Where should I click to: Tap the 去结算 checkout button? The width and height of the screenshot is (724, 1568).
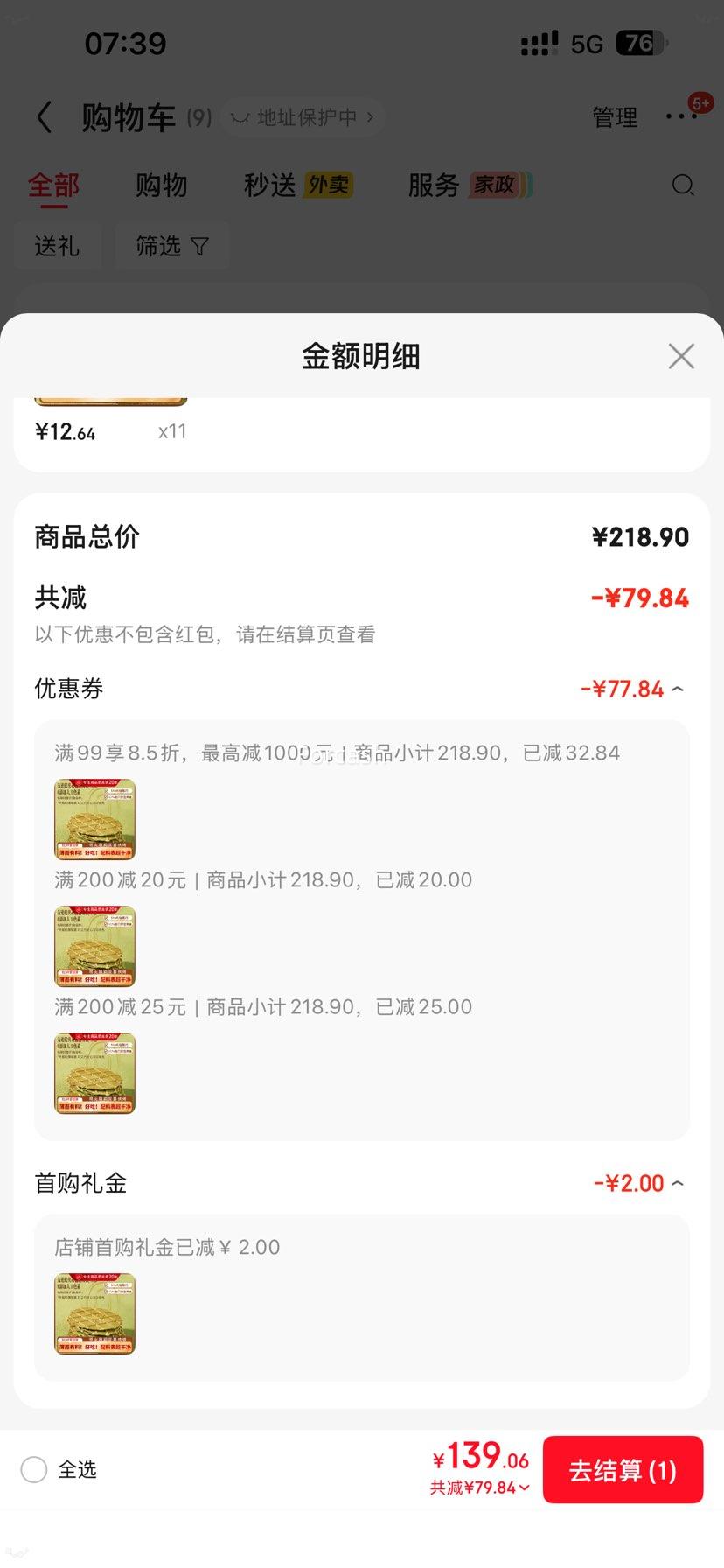click(623, 1470)
